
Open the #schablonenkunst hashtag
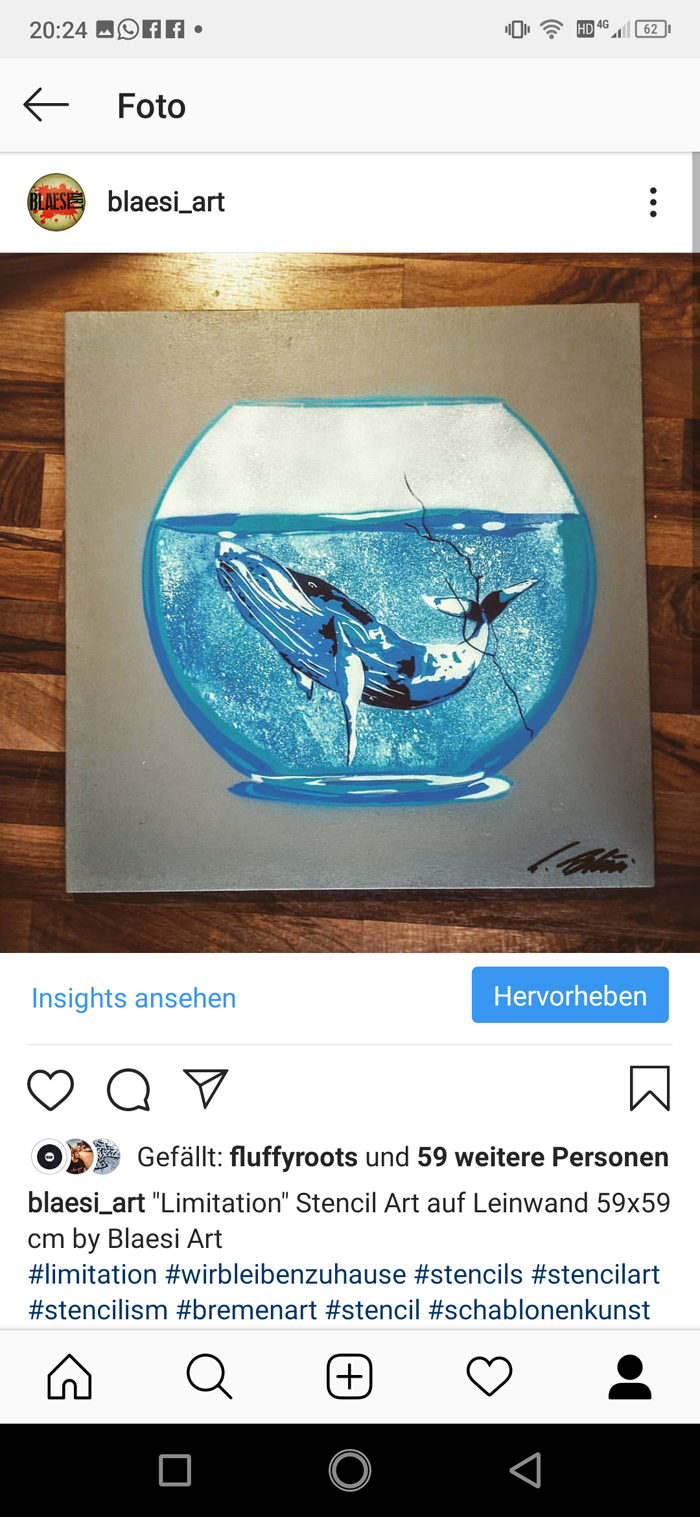pos(540,1310)
